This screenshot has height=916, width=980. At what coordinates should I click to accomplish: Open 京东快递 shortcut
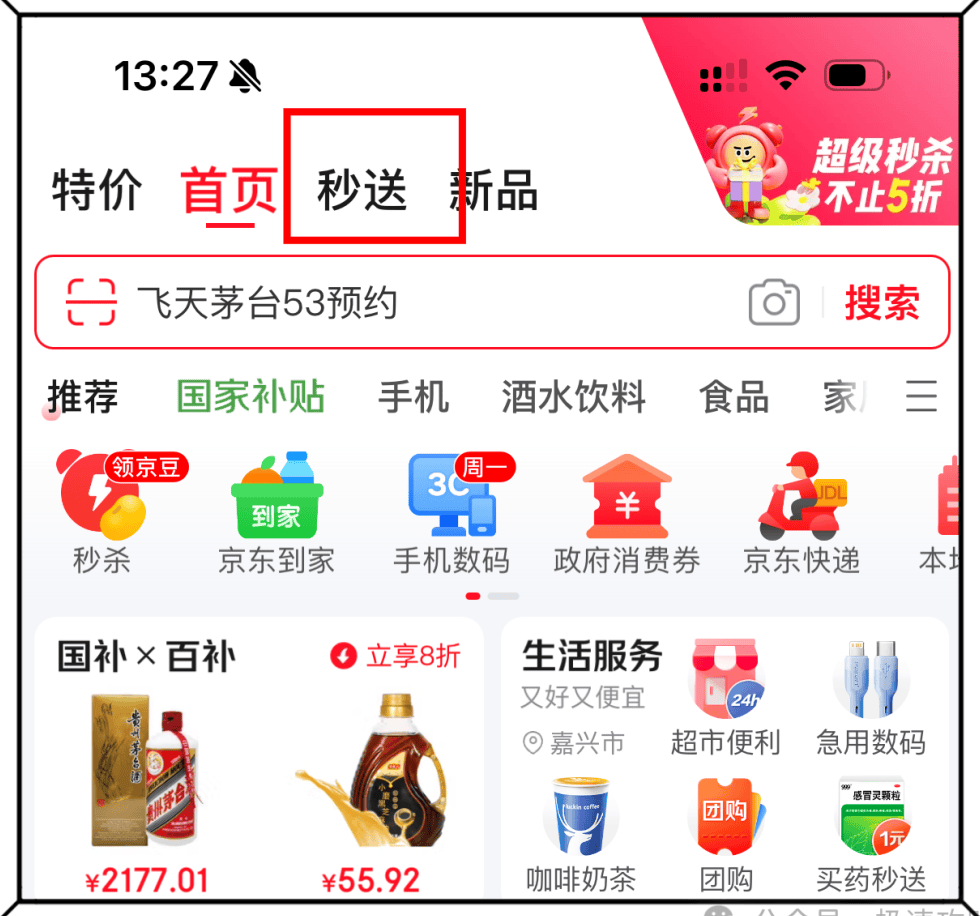801,512
